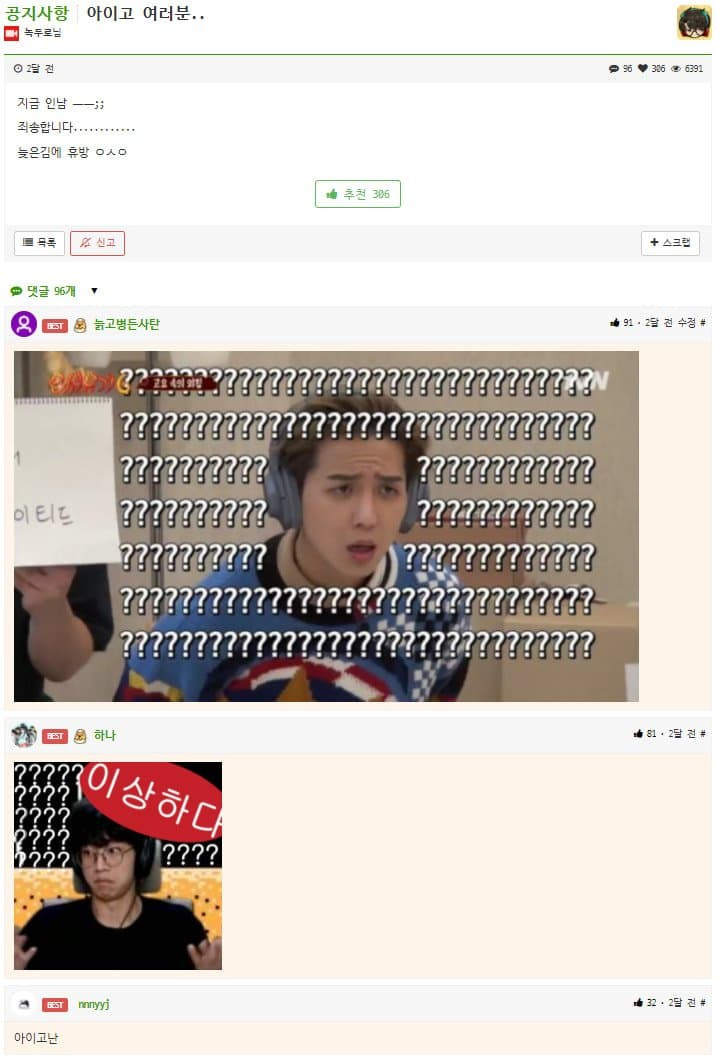Like 하나's comment
This screenshot has width=717, height=1060.
pos(638,734)
